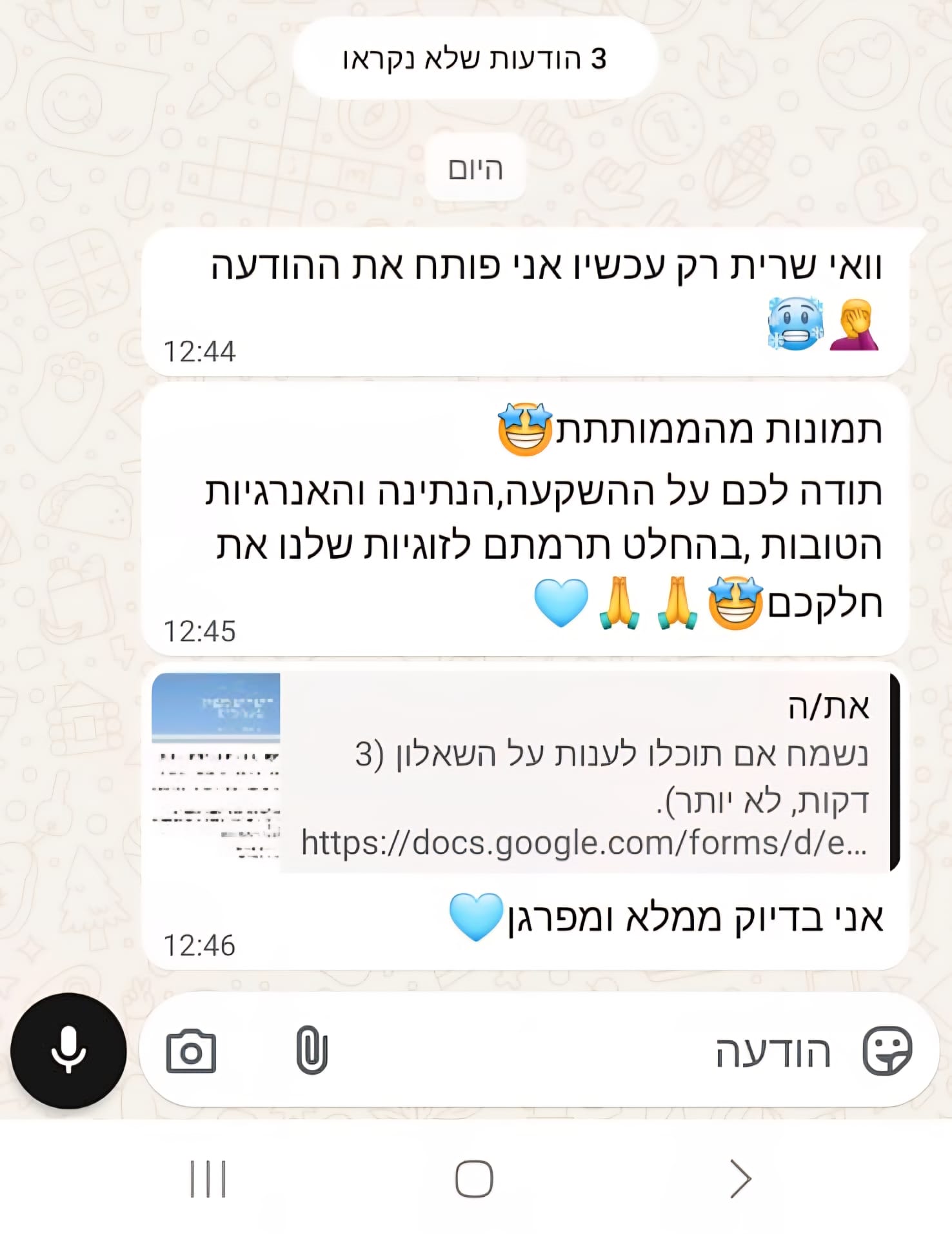Screen dimensions: 952x1239
Task: Go to the home screen
Action: pyautogui.click(x=474, y=1179)
